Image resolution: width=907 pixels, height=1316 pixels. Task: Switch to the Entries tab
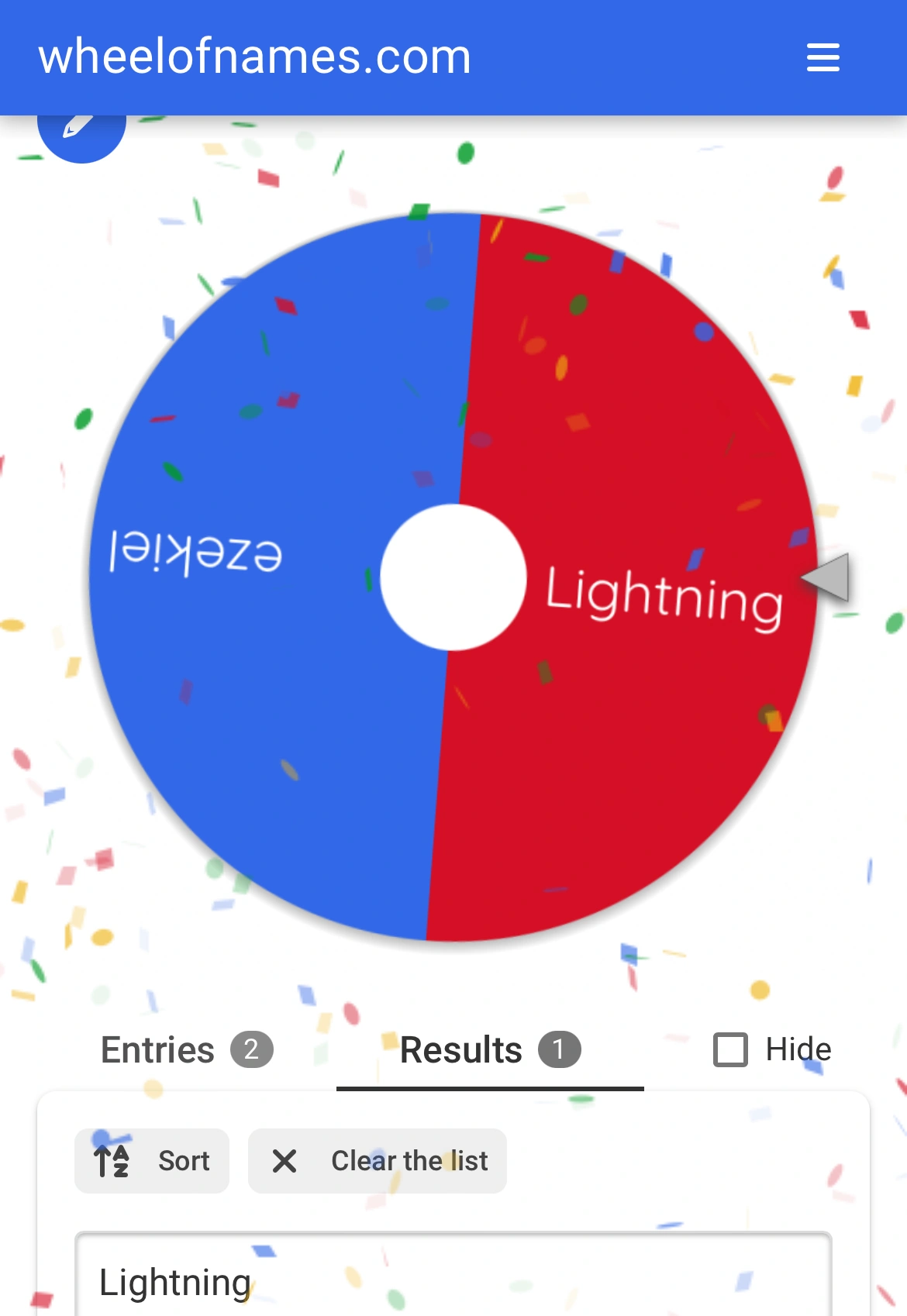tap(186, 1050)
